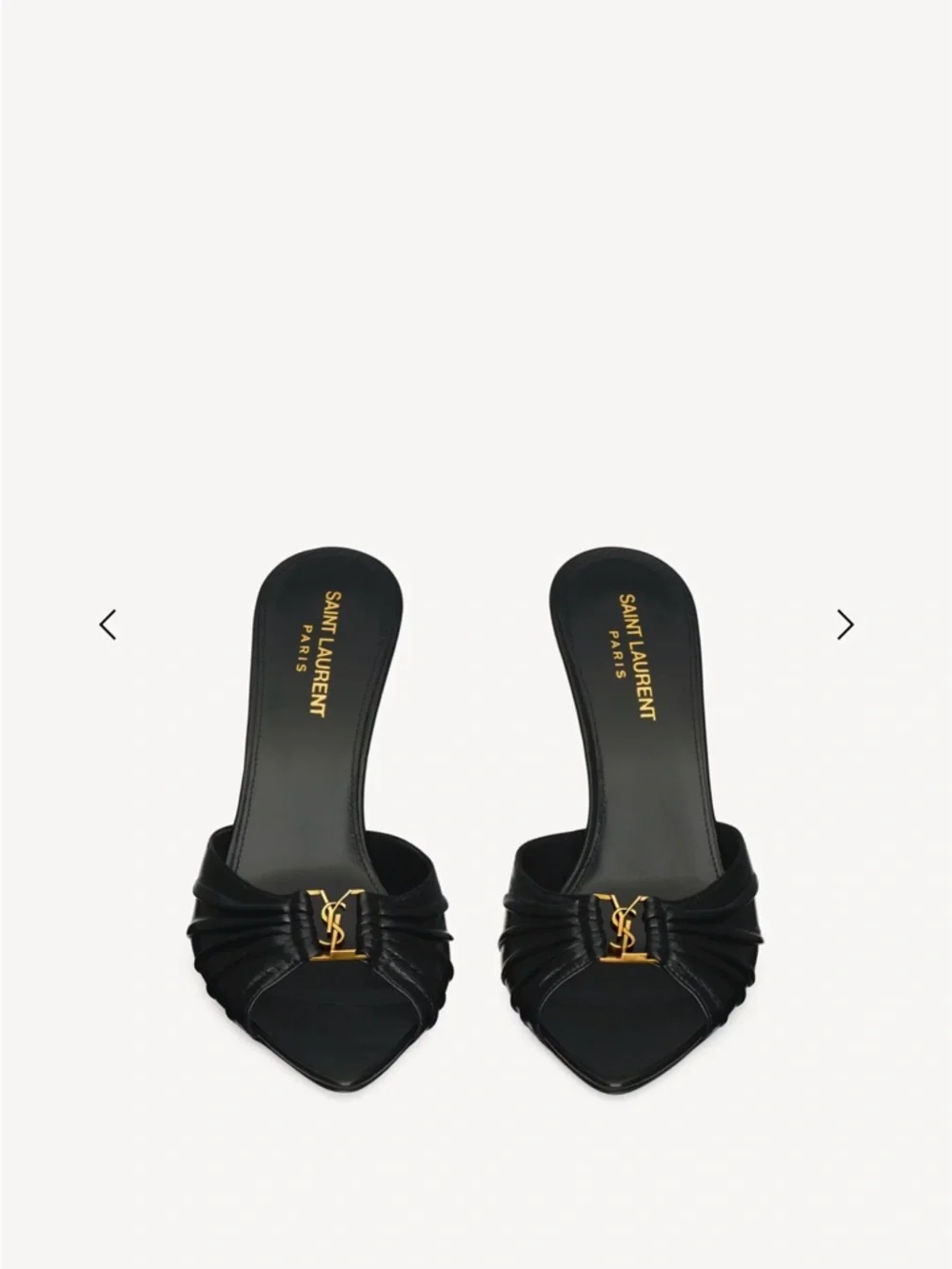Image resolution: width=952 pixels, height=1269 pixels.
Task: Go to the previous product image
Action: (x=109, y=625)
